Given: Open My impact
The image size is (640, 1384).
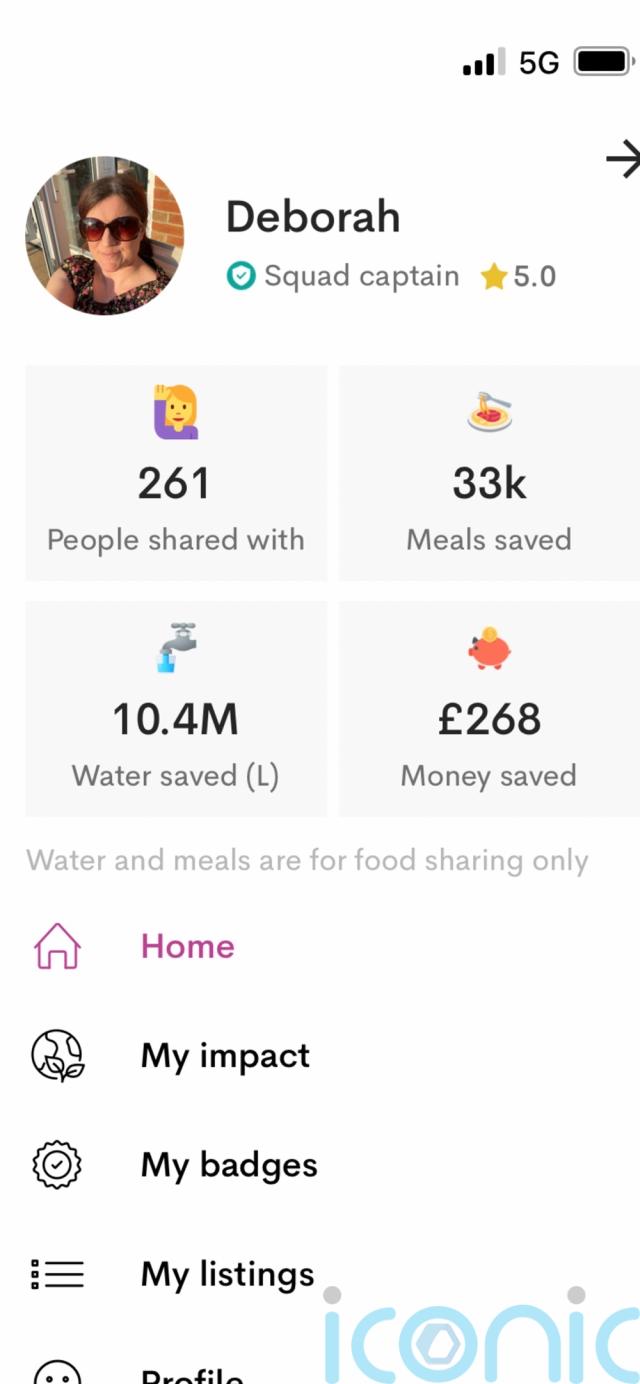Looking at the screenshot, I should 320,1056.
